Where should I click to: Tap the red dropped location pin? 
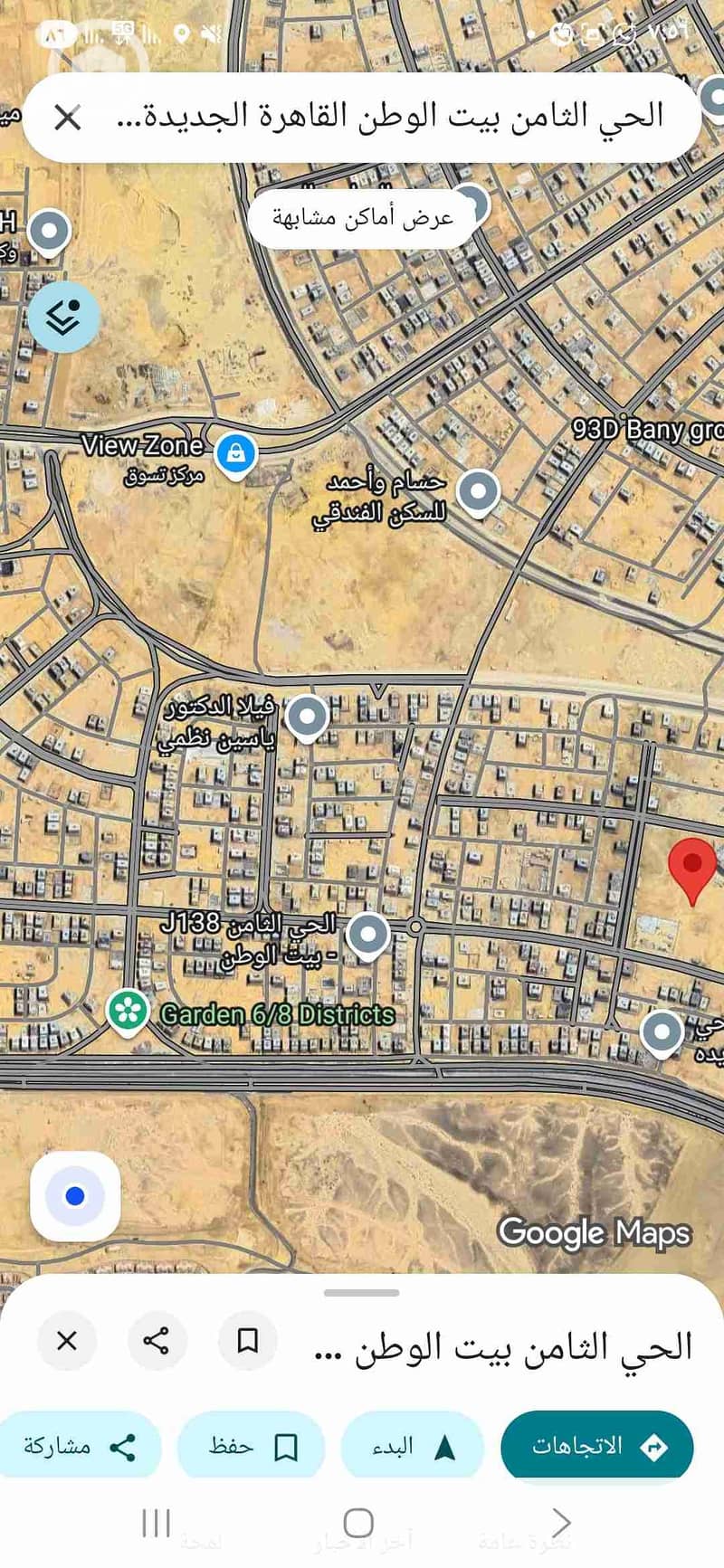pos(691,866)
